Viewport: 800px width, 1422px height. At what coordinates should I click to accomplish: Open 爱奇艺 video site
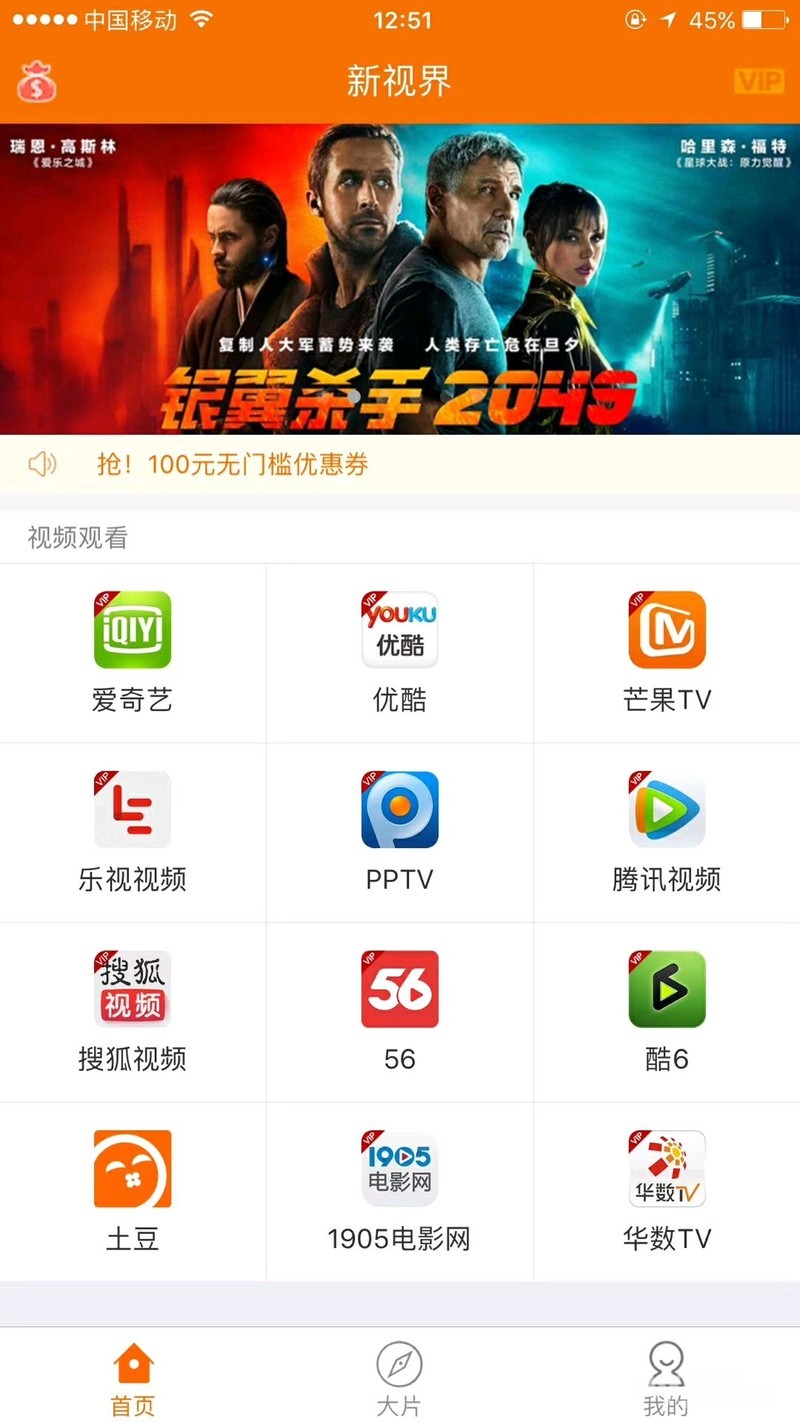[132, 650]
